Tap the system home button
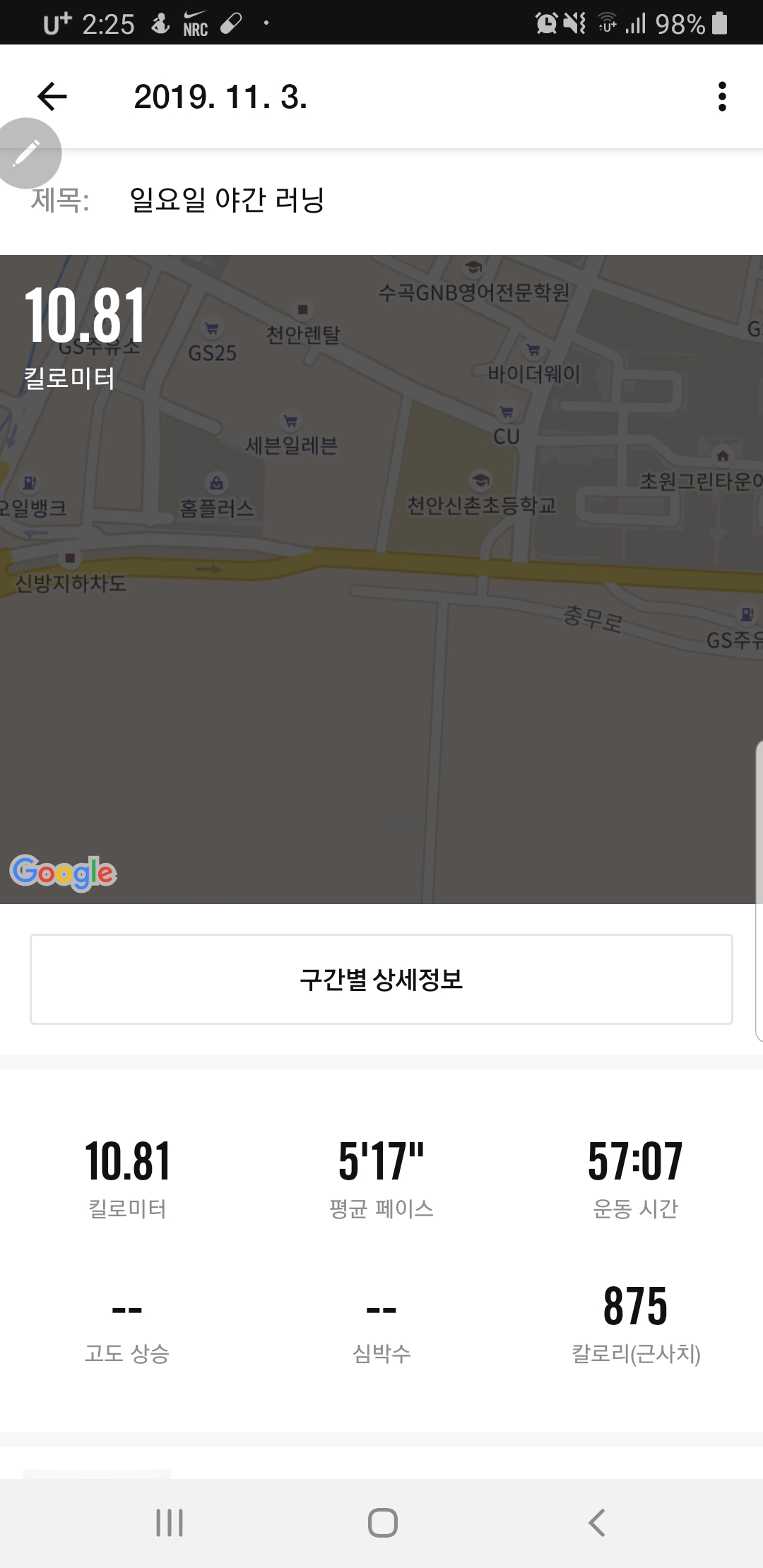Viewport: 763px width, 1568px height. click(x=382, y=1523)
